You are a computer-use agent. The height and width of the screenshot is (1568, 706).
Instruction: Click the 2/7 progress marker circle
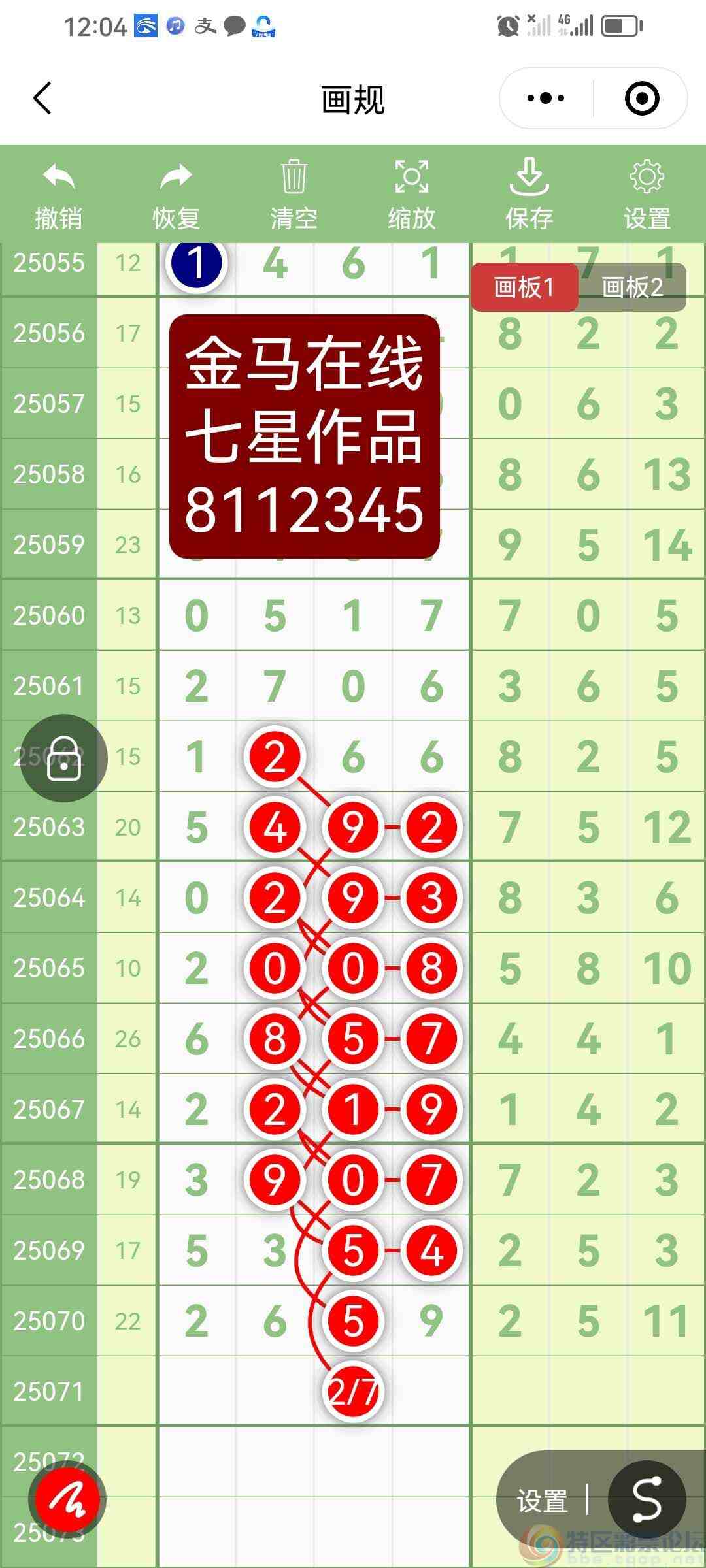click(353, 1390)
